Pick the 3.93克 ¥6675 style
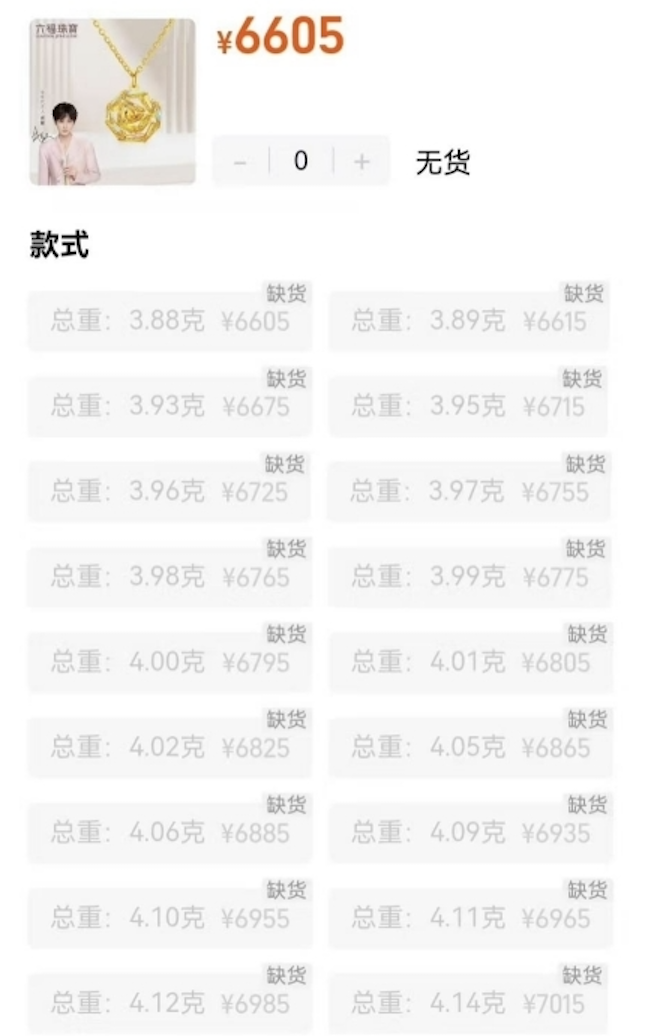The height and width of the screenshot is (1036, 646). click(x=170, y=406)
